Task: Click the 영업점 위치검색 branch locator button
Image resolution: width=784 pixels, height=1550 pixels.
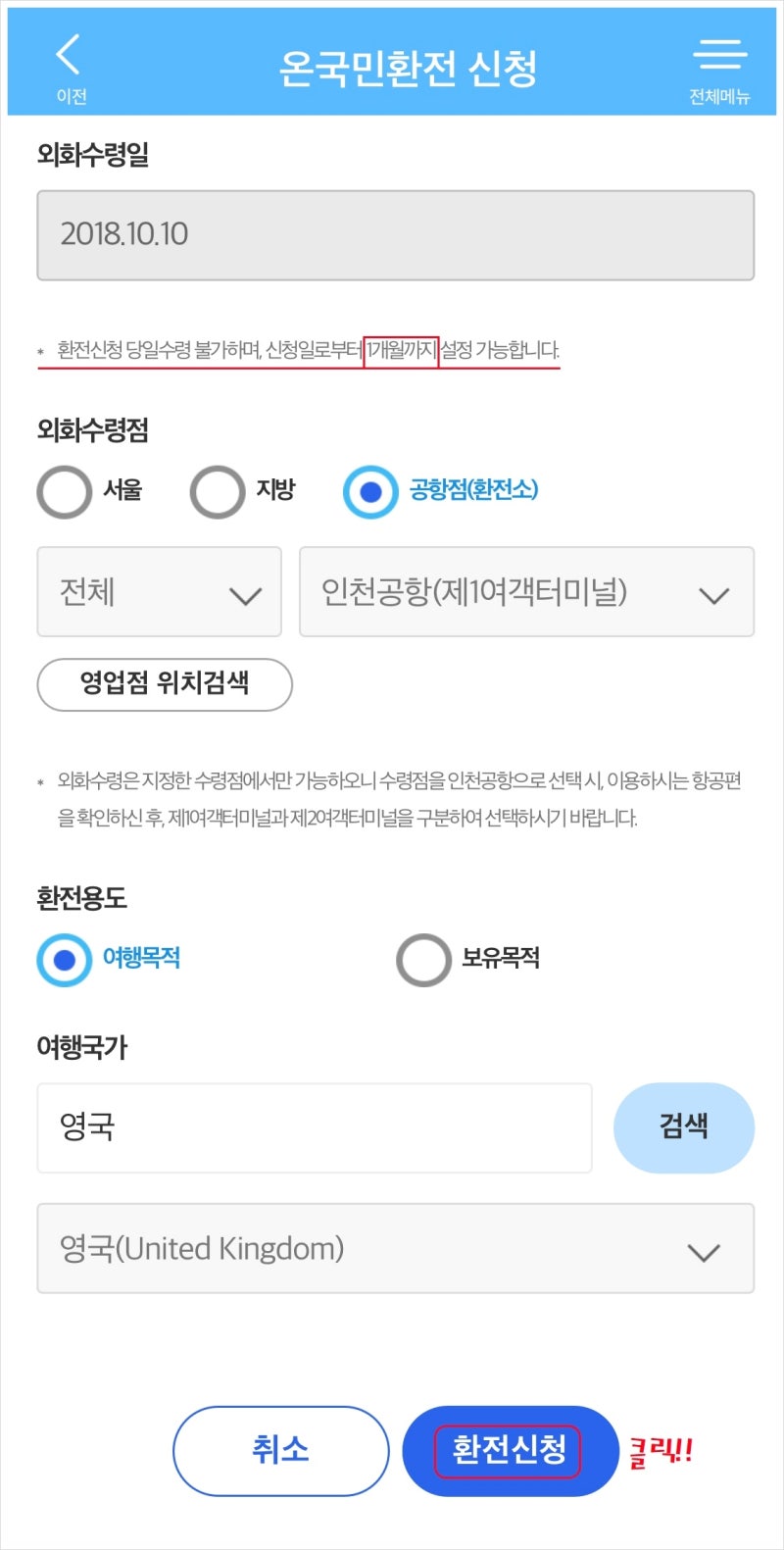Action: [164, 684]
